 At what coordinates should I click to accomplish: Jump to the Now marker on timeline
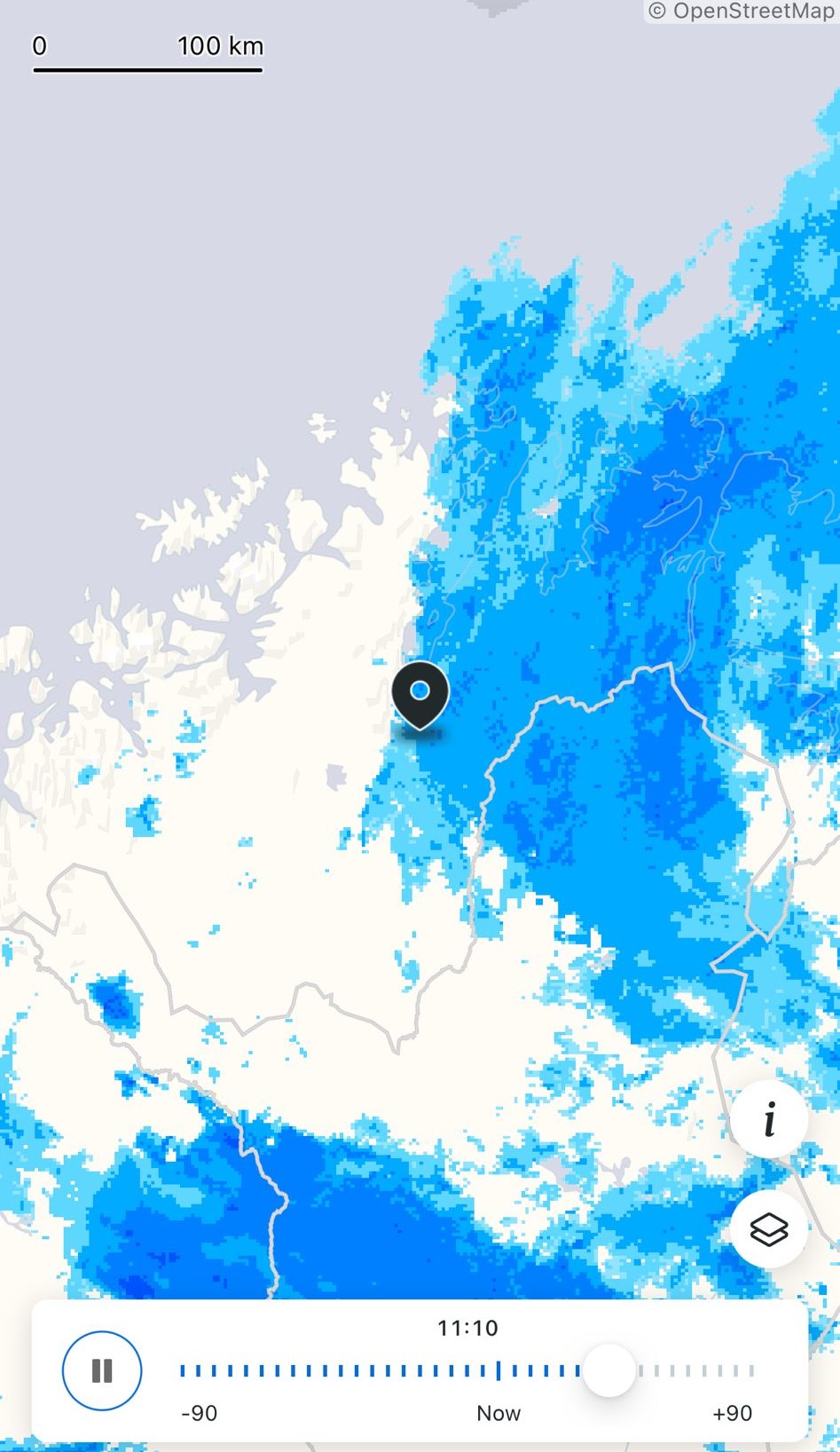click(x=499, y=1371)
